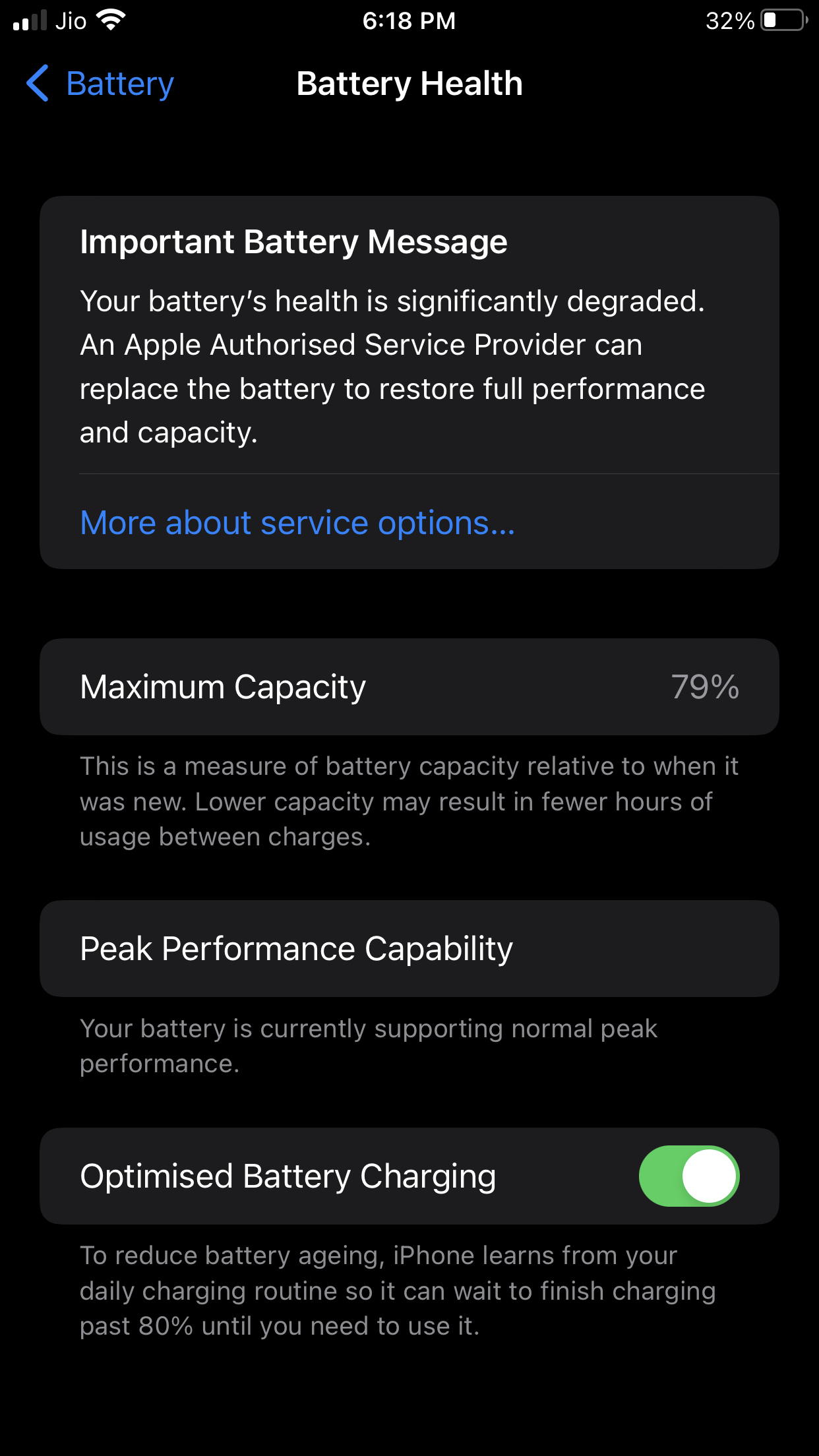Viewport: 819px width, 1456px height.
Task: Open More about service options link
Action: pyautogui.click(x=297, y=523)
